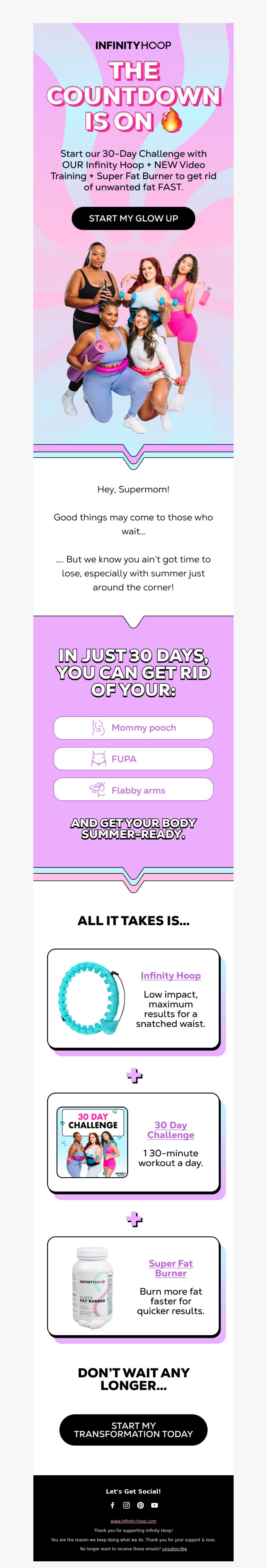Go to the YouTube channel icon
267x1568 pixels.
[x=154, y=1505]
